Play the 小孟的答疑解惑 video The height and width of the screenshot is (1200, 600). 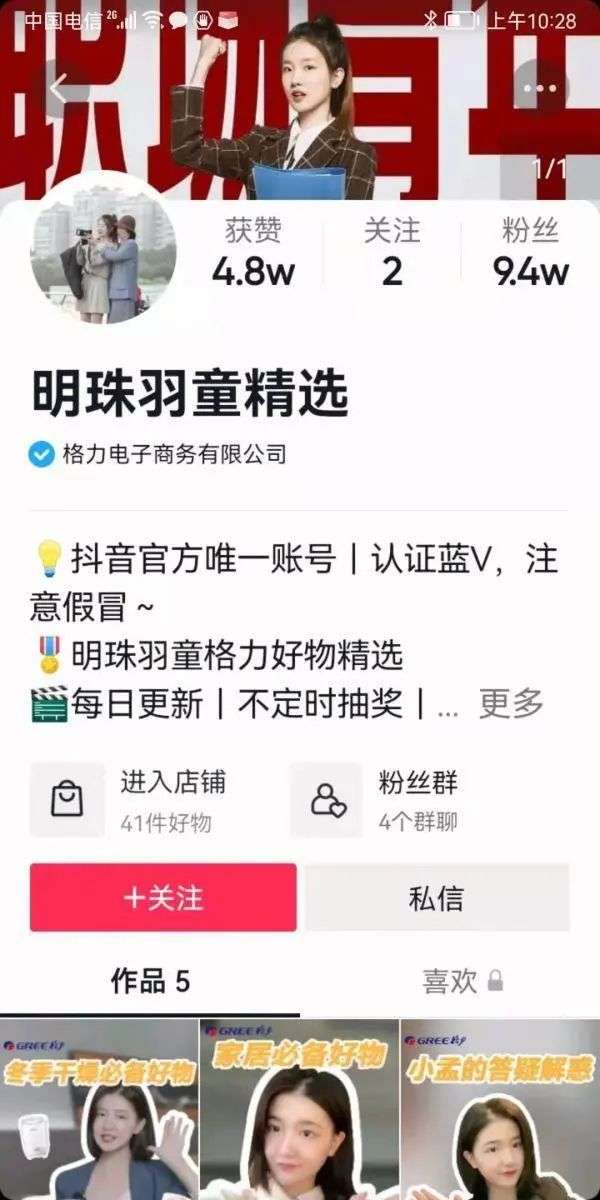click(x=500, y=1110)
